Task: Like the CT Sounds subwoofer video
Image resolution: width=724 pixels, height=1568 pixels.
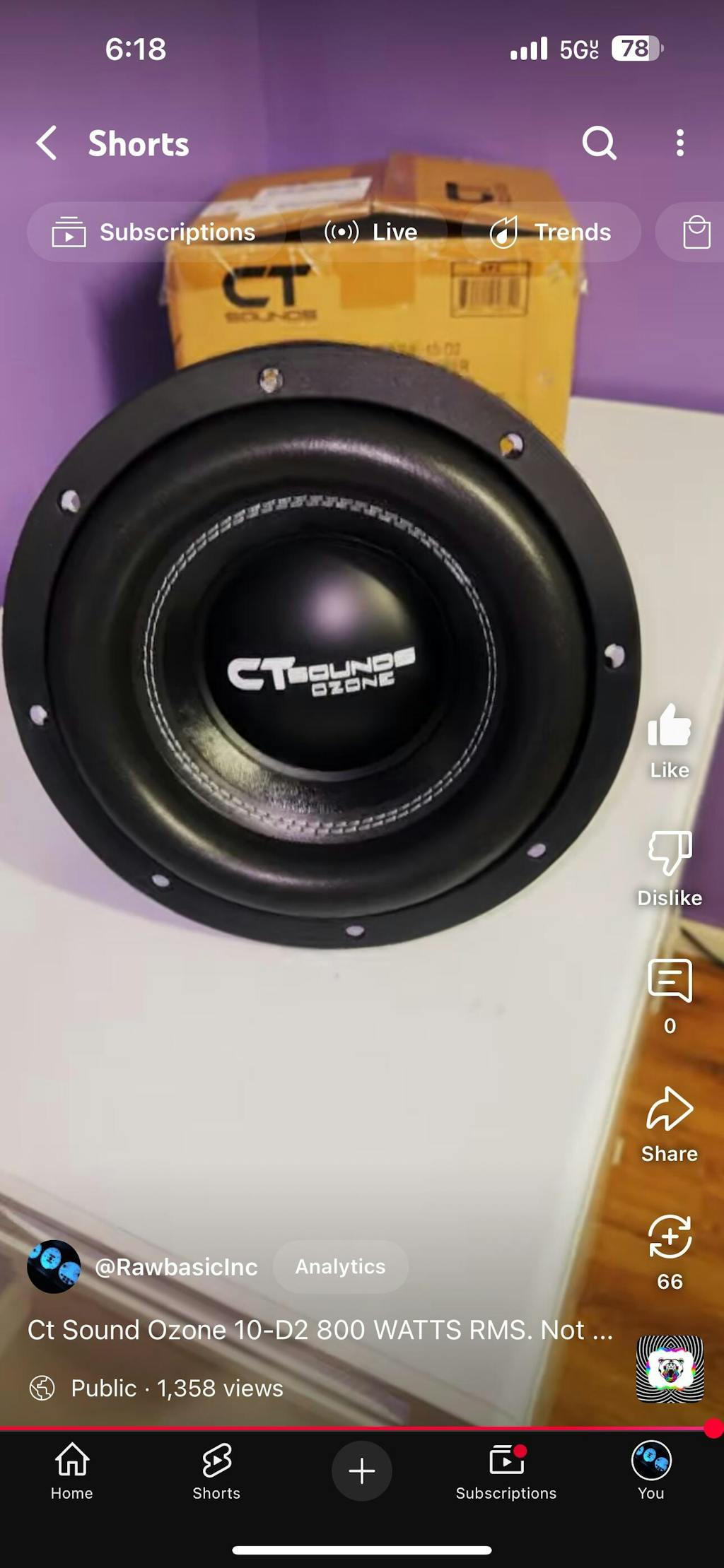Action: tap(669, 731)
